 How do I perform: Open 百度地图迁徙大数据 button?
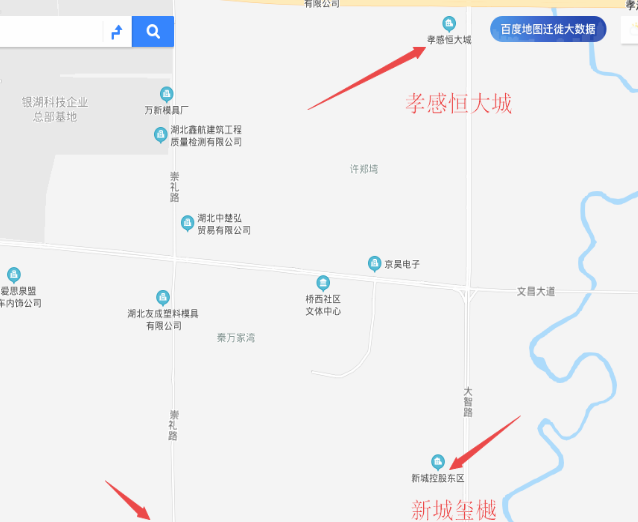point(548,29)
